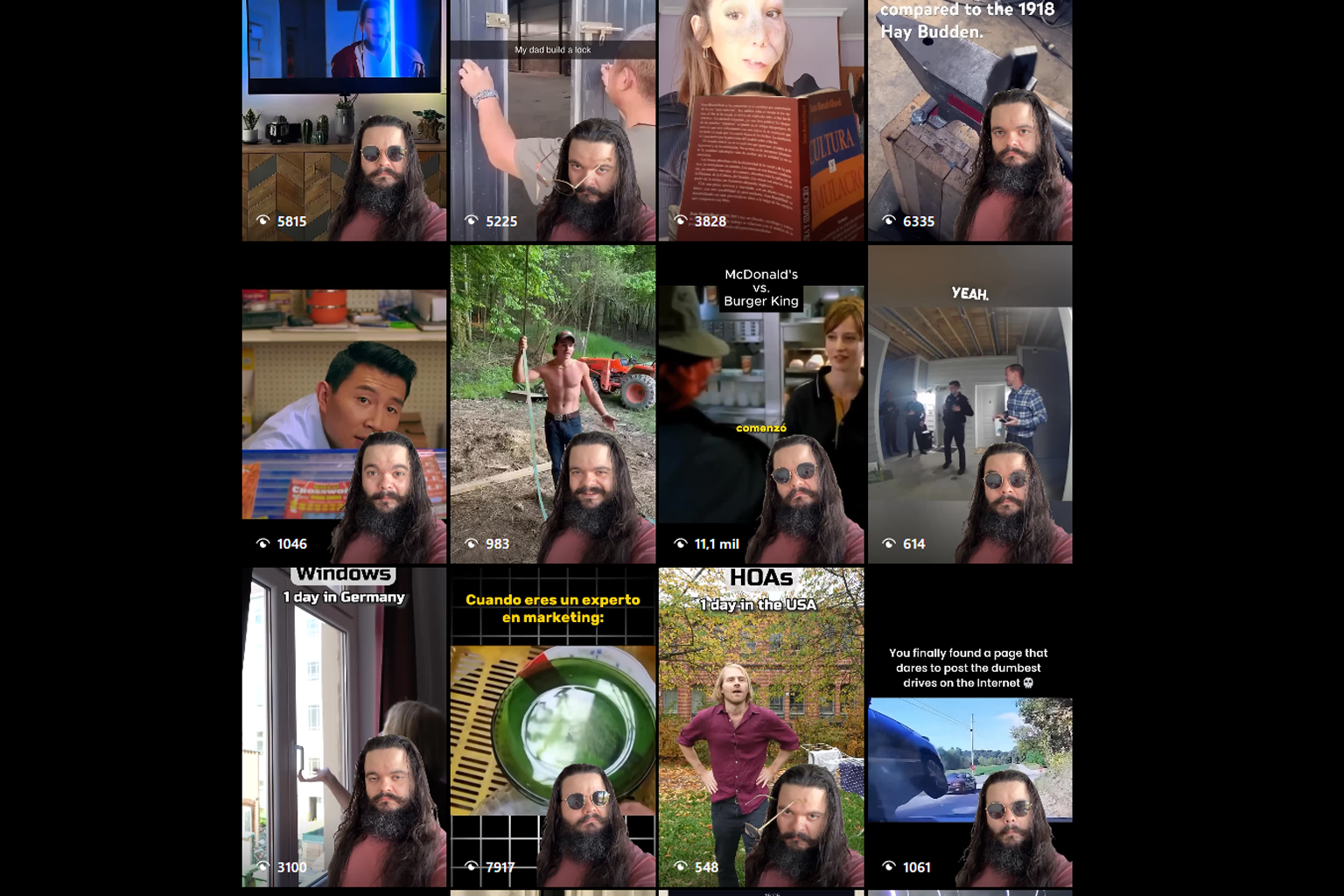The width and height of the screenshot is (1344, 896).
Task: Open the 'Windows 1 day in Germany' video
Action: click(344, 726)
